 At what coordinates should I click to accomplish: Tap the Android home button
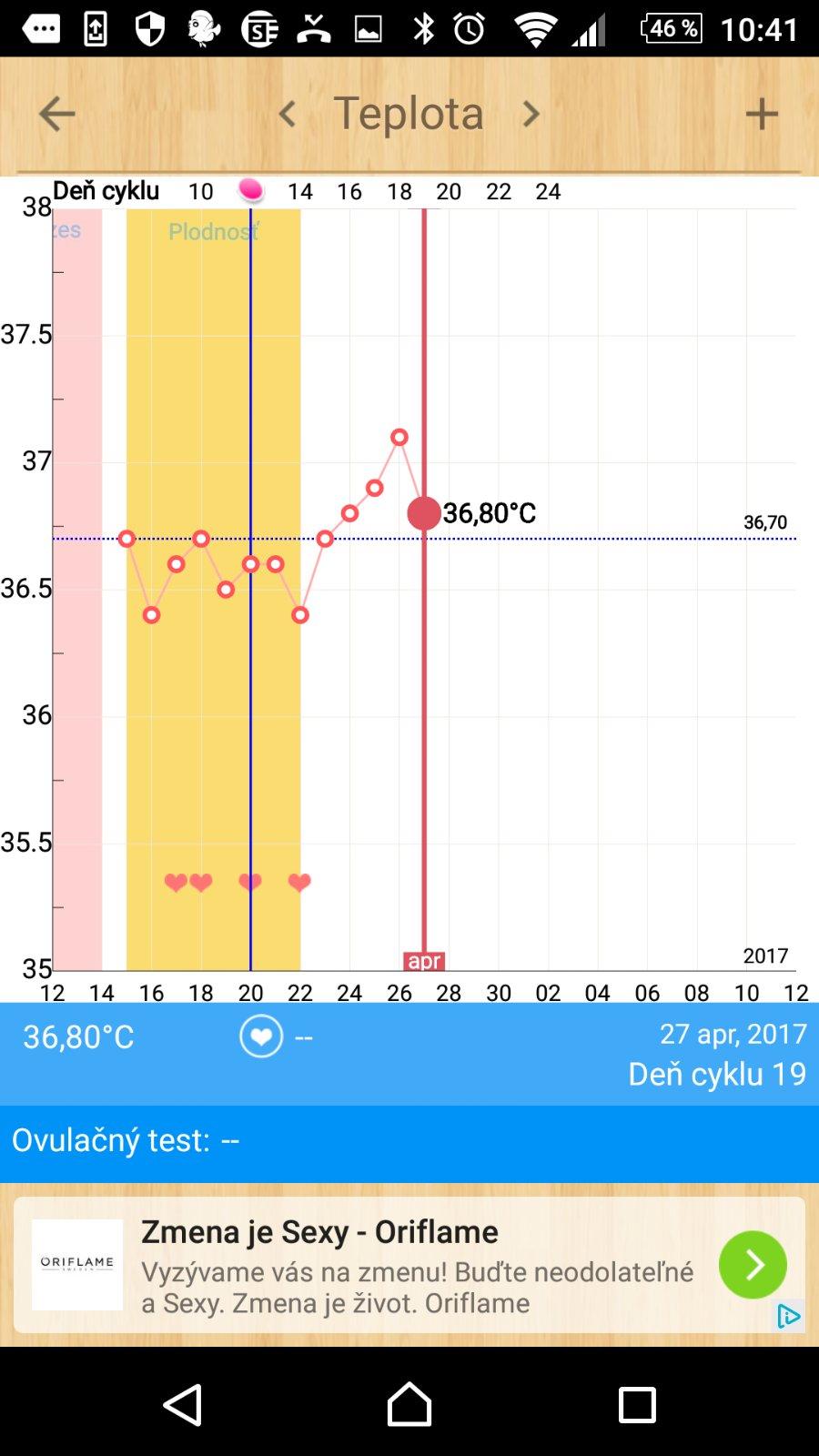pyautogui.click(x=409, y=1404)
